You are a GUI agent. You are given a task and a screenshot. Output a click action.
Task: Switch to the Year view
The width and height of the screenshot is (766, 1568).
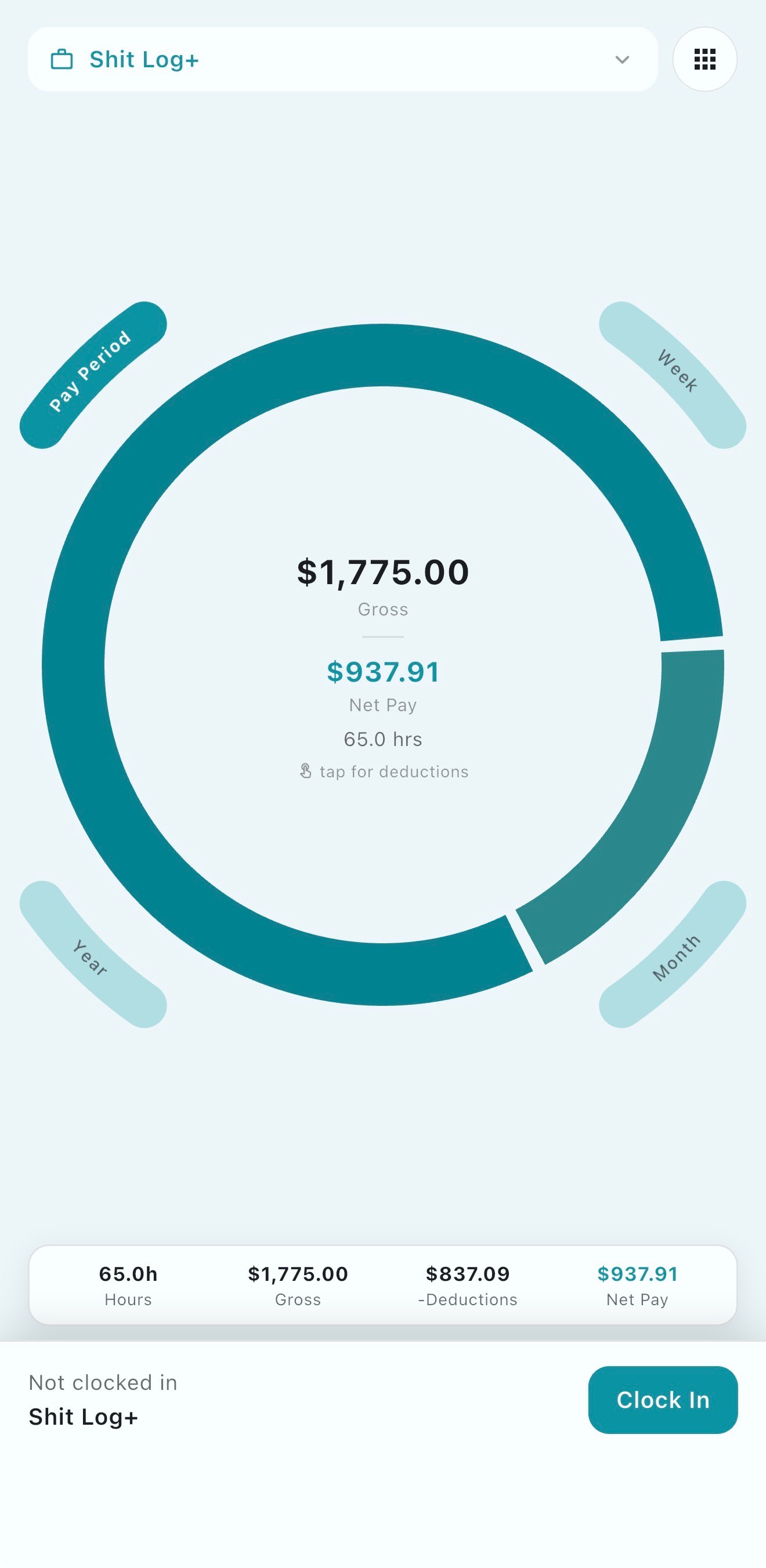(x=91, y=956)
